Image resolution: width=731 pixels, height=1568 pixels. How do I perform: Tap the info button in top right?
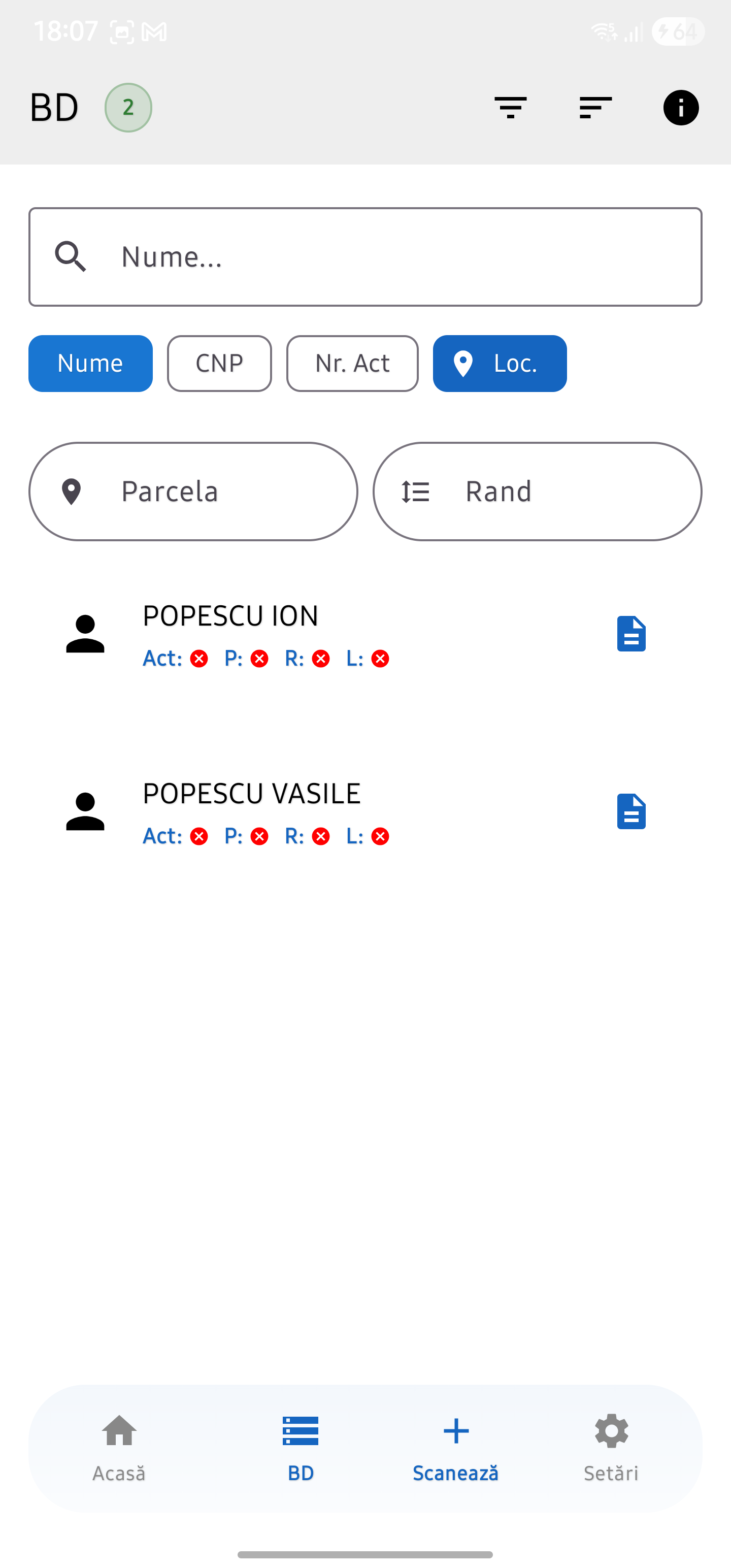(x=680, y=108)
